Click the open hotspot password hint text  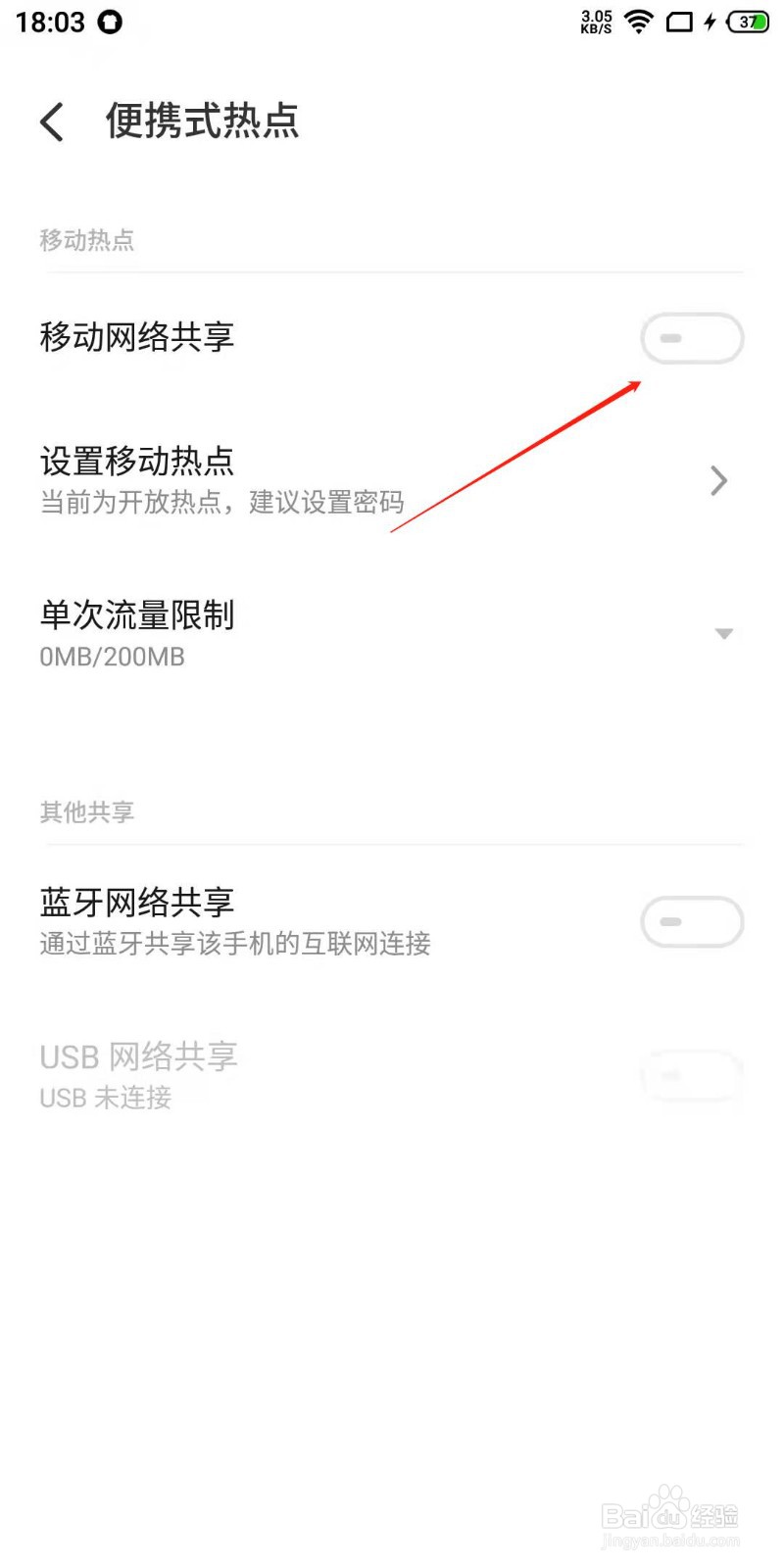click(x=222, y=503)
